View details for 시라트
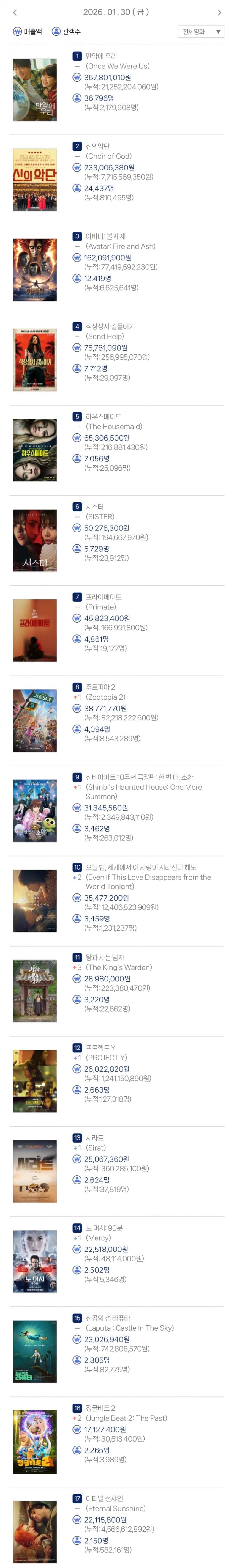Image resolution: width=234 pixels, height=1568 pixels. (x=94, y=1138)
